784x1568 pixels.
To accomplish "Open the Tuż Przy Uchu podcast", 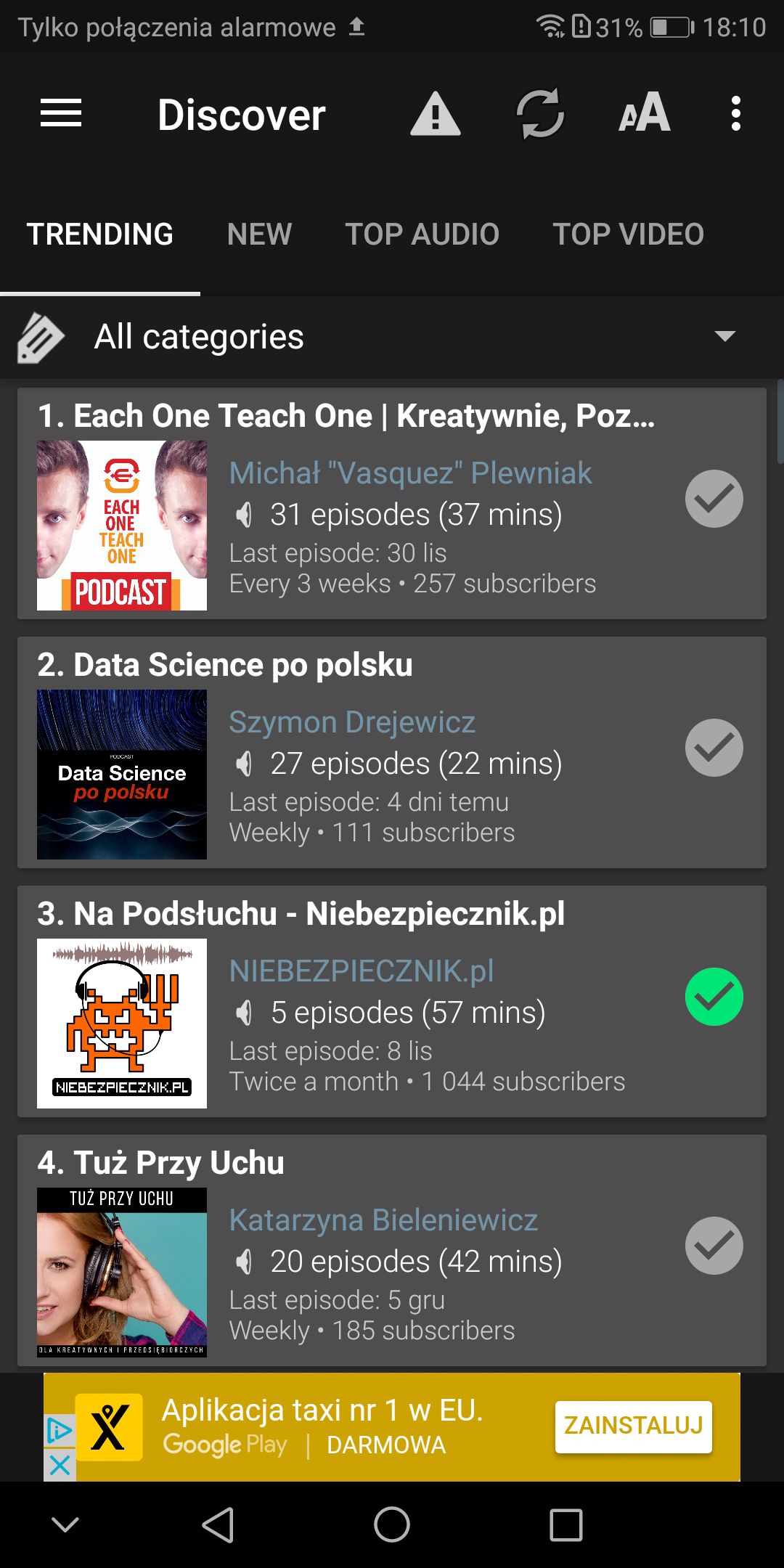I will [x=392, y=1251].
